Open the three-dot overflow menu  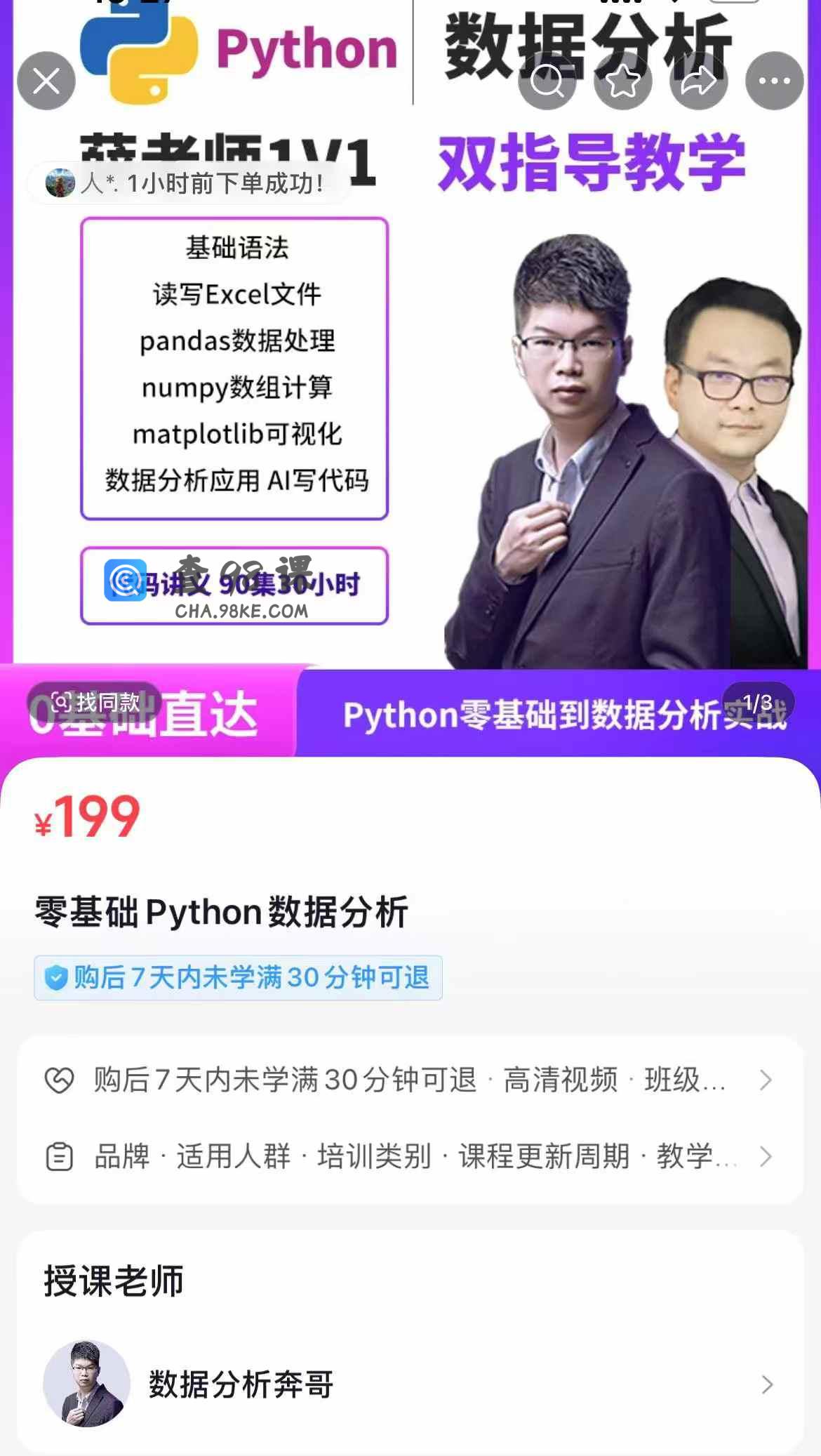coord(774,81)
